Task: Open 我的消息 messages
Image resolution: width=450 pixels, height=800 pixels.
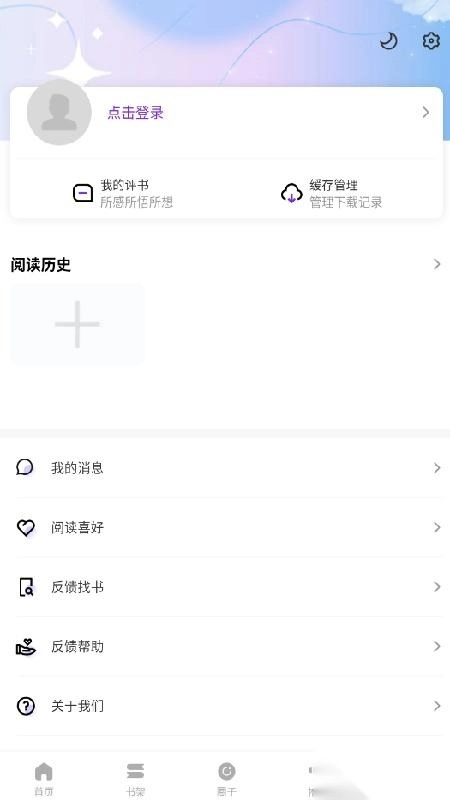Action: (x=225, y=468)
